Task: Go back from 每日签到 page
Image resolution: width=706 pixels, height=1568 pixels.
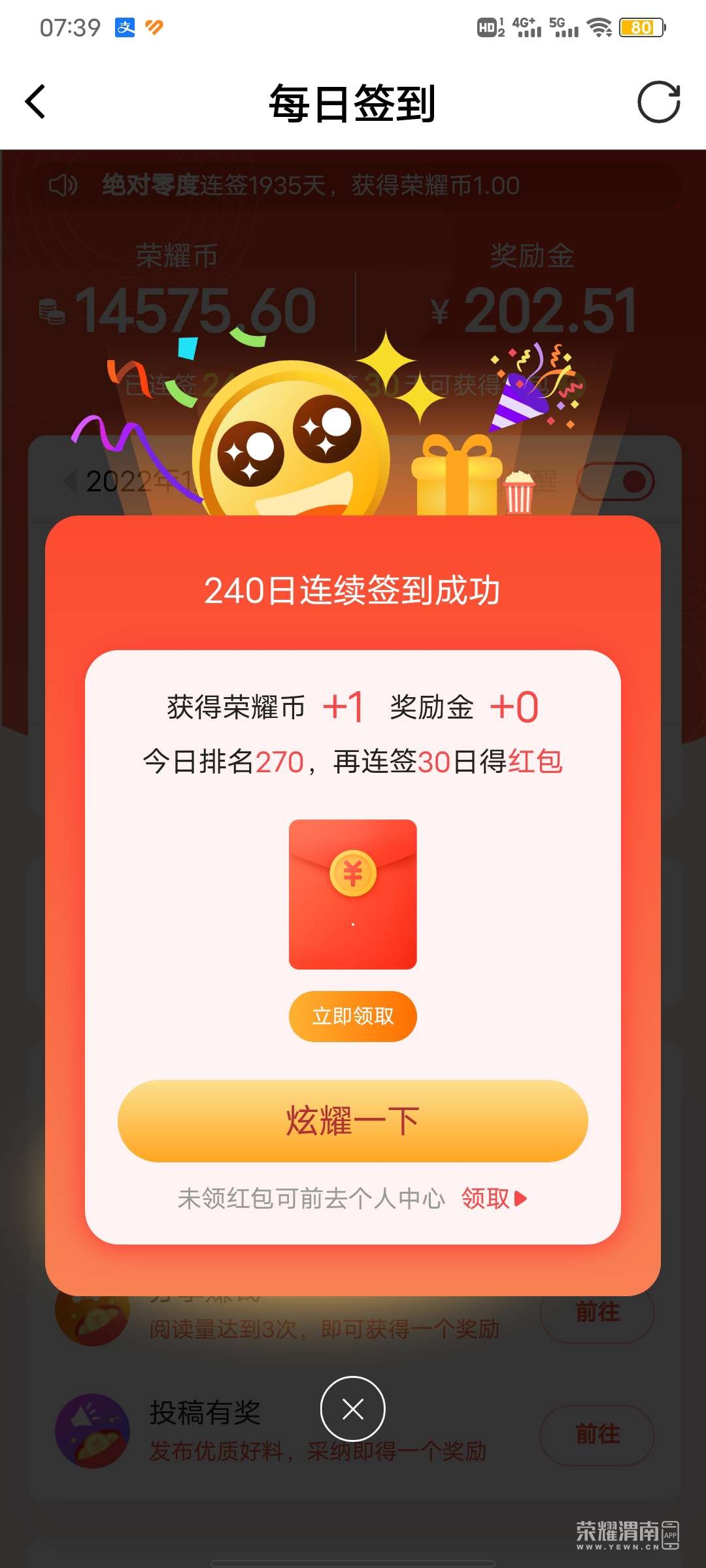Action: [x=36, y=103]
